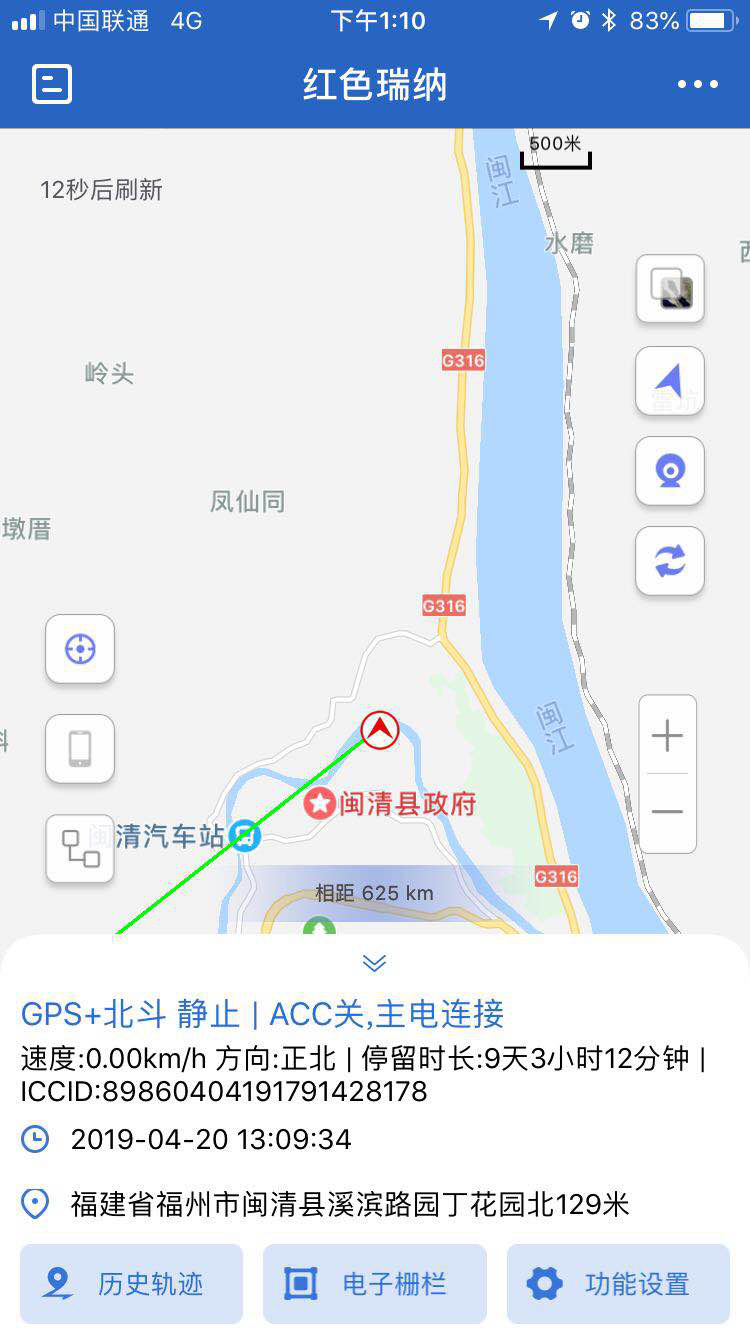The image size is (750, 1334).
Task: Open the list icon in the header
Action: tap(52, 84)
